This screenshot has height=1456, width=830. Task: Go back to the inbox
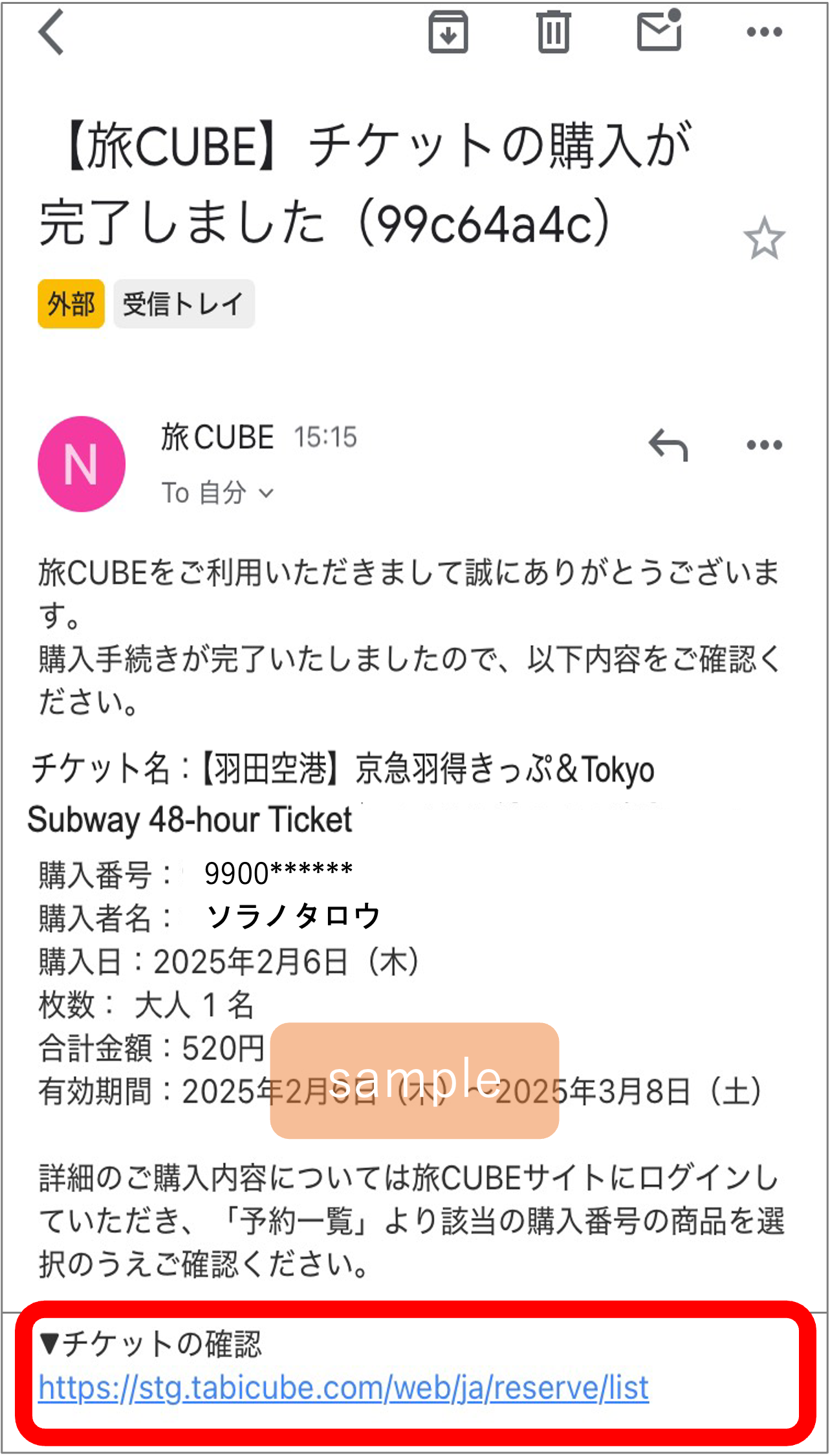(x=52, y=32)
